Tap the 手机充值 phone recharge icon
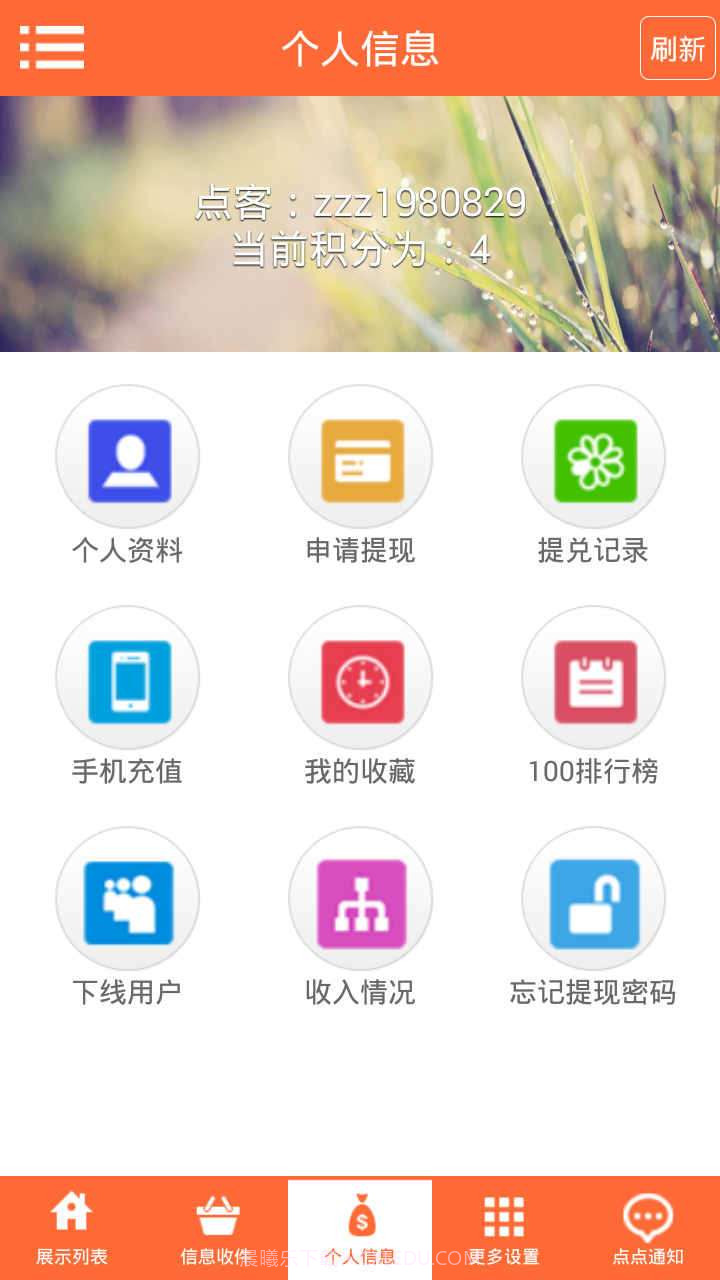Viewport: 720px width, 1280px height. (x=127, y=677)
